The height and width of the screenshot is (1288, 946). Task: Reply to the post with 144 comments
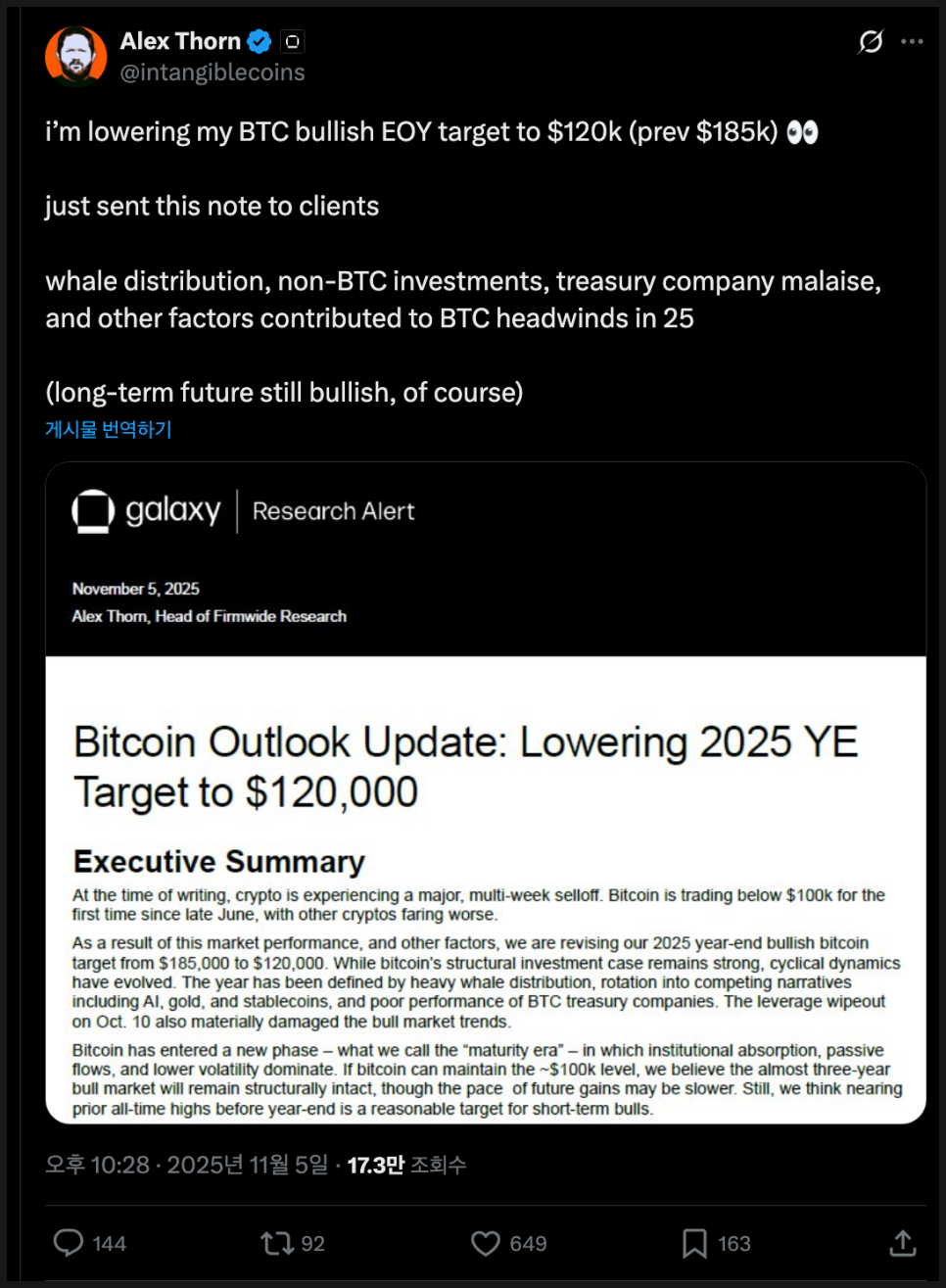[69, 1243]
